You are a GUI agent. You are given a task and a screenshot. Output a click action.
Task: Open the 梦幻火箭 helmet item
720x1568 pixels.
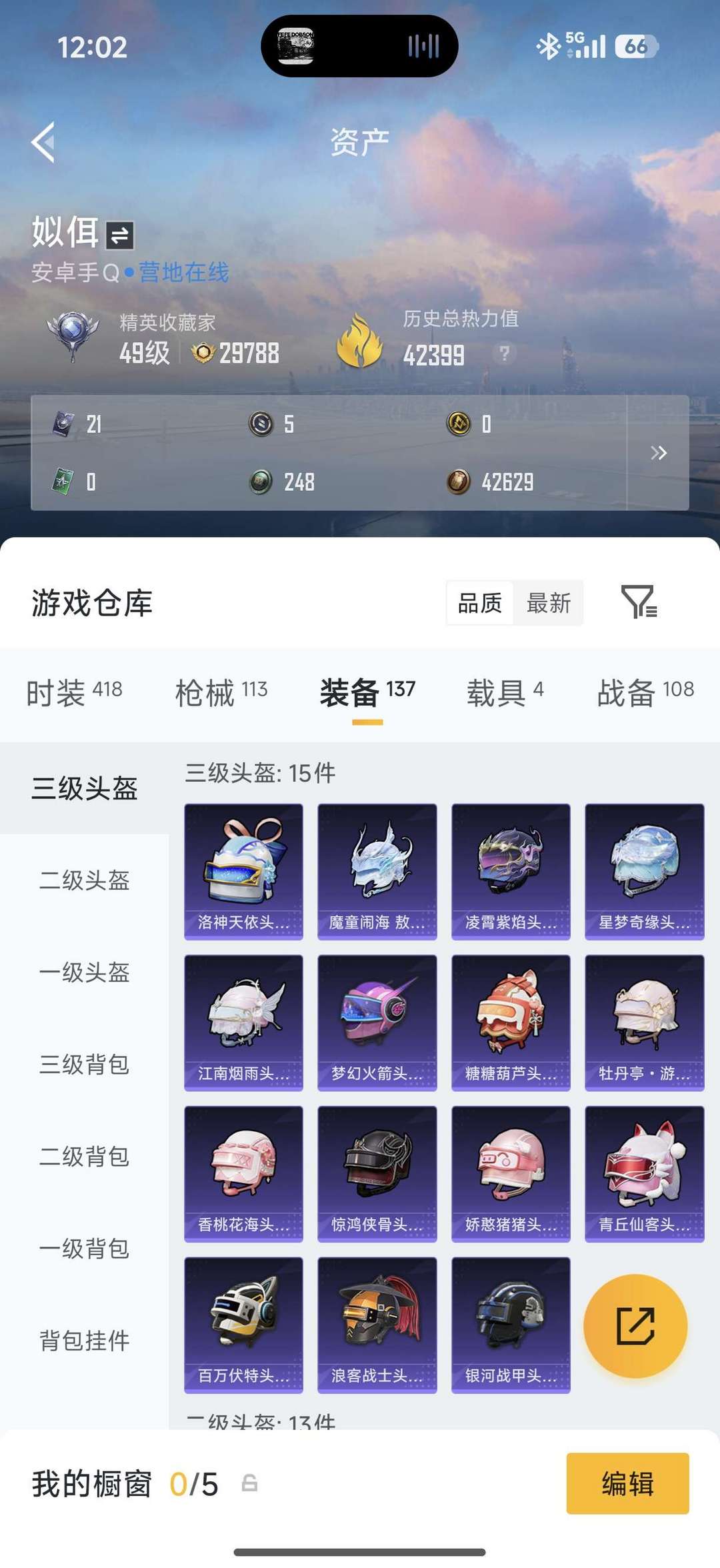tap(377, 1022)
